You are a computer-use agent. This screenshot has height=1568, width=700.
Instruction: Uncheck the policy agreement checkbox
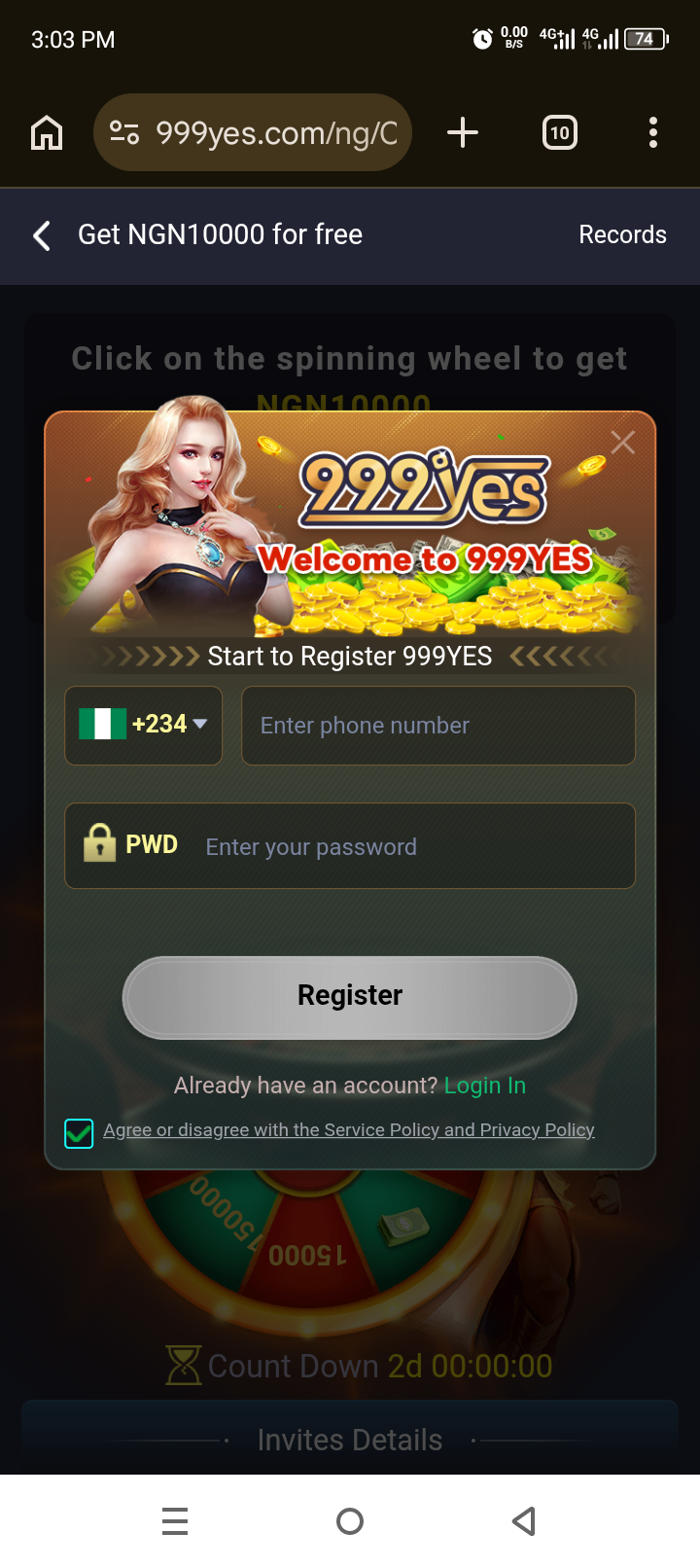79,1132
